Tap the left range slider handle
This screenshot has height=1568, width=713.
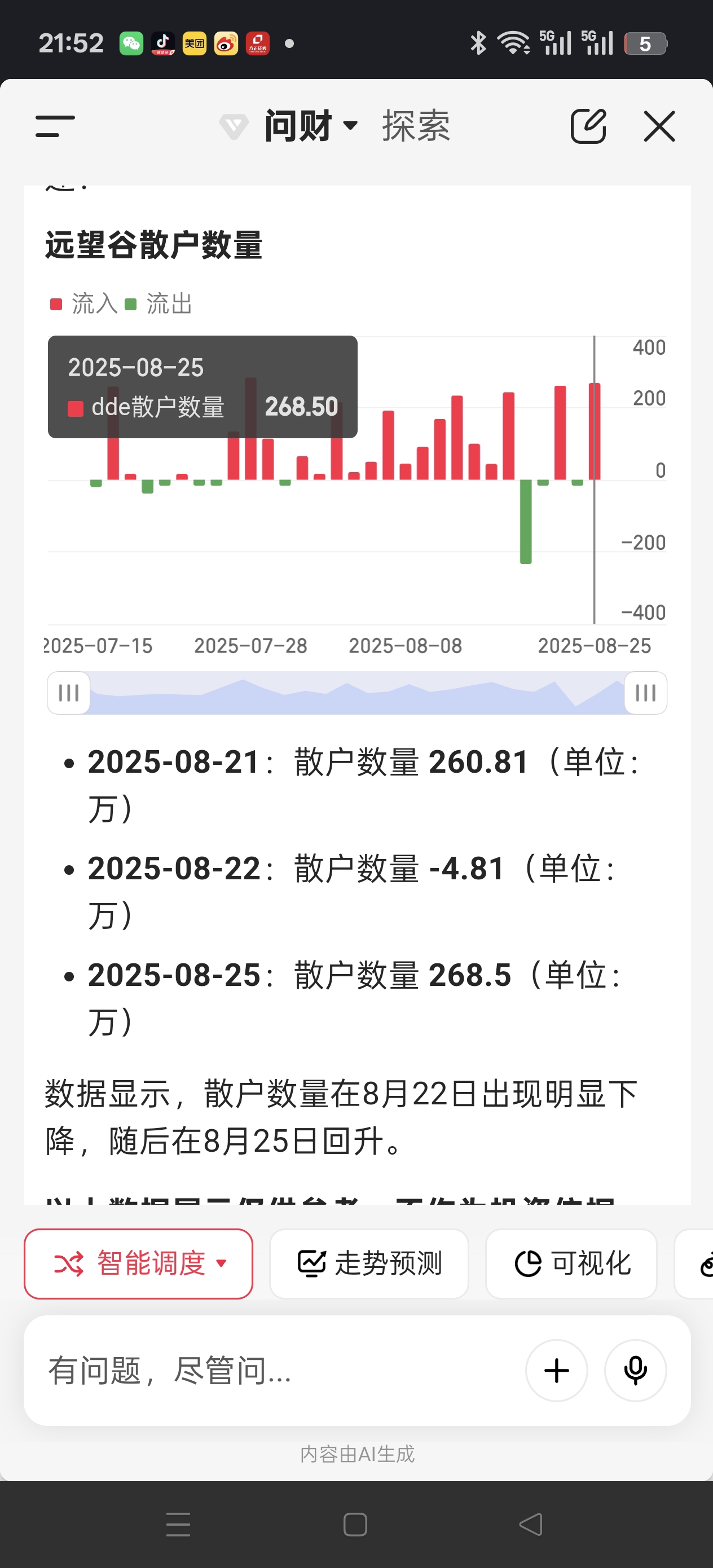(x=69, y=693)
